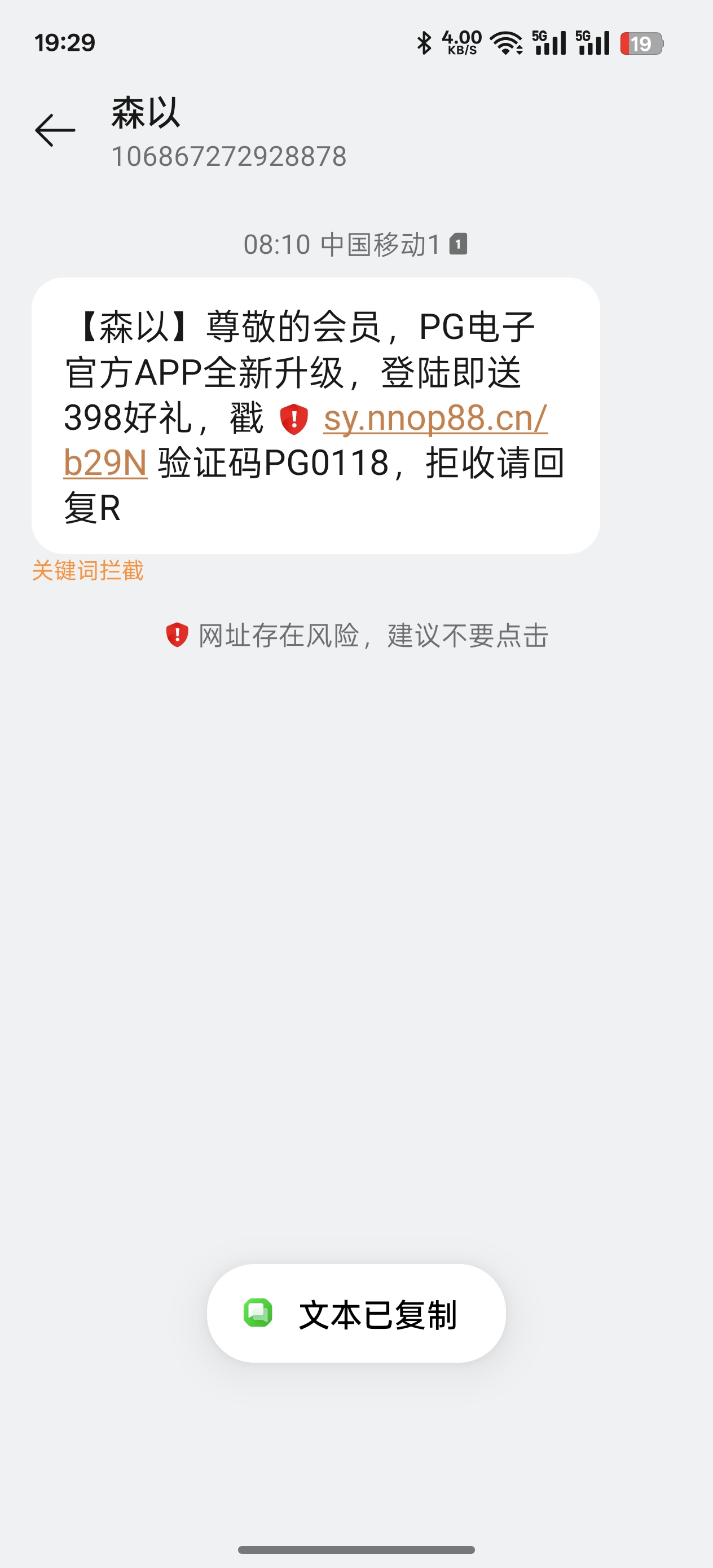The width and height of the screenshot is (713, 1568).
Task: Open 森以 contact details header
Action: point(228,132)
